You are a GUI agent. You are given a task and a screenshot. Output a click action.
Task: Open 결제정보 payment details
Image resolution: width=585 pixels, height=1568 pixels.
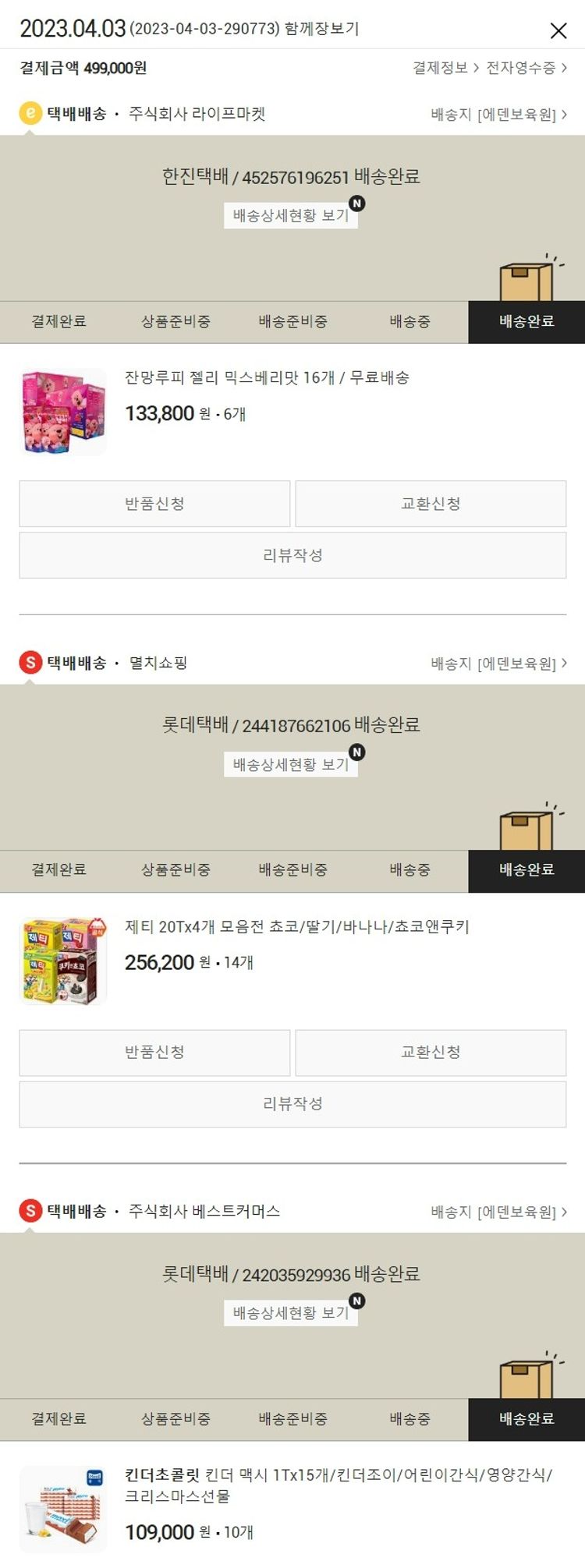445,68
